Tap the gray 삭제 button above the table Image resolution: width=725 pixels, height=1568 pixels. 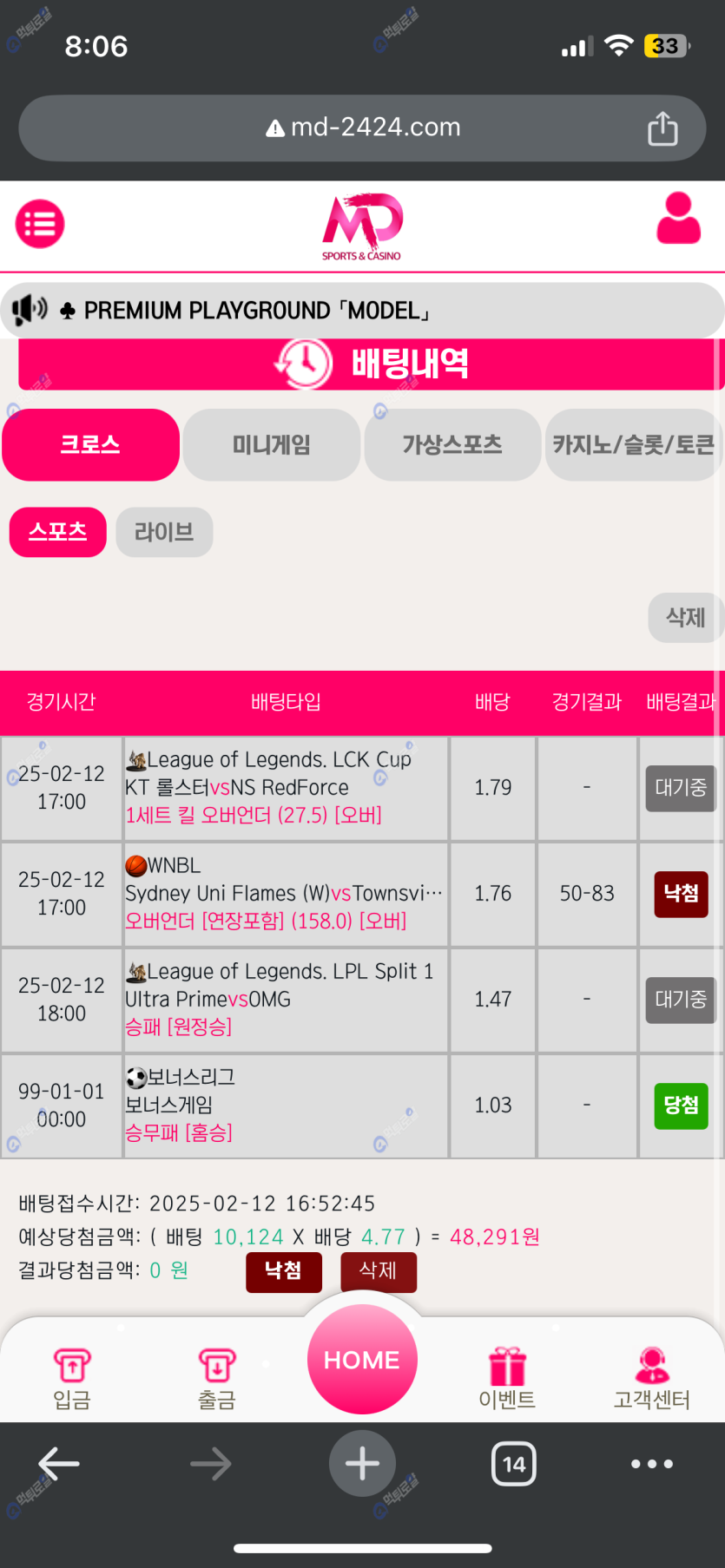coord(684,618)
